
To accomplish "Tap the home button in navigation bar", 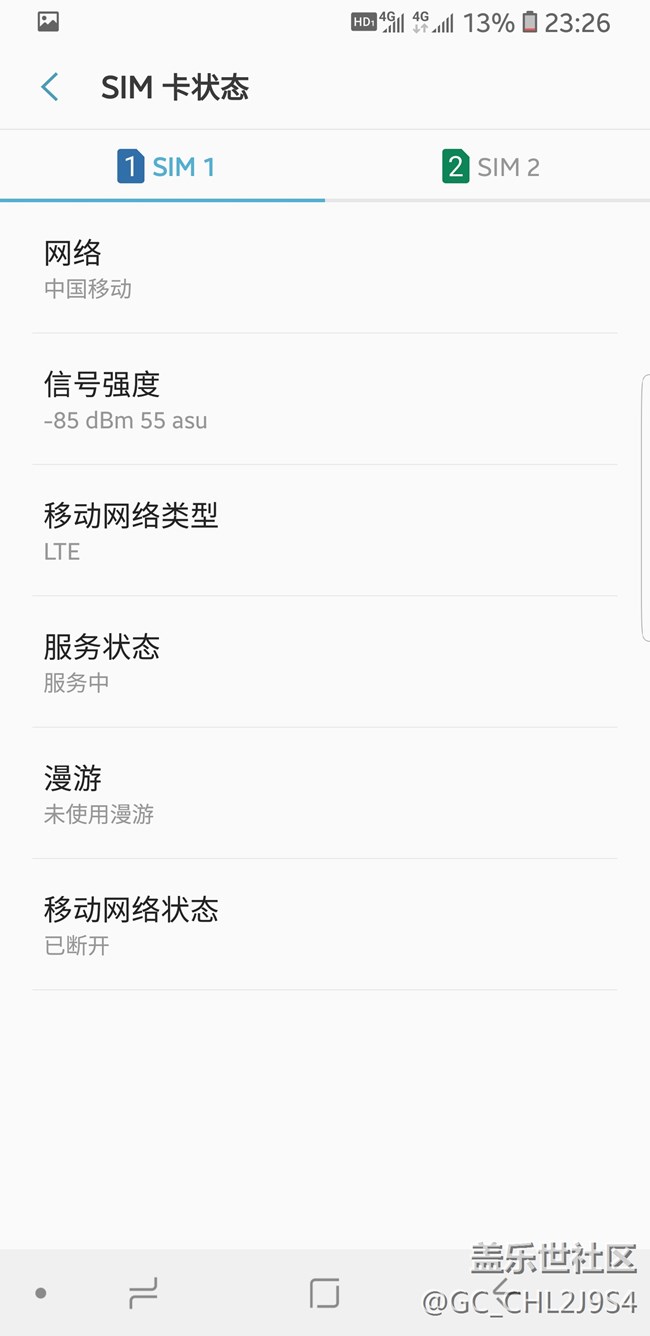I will pyautogui.click(x=324, y=1294).
